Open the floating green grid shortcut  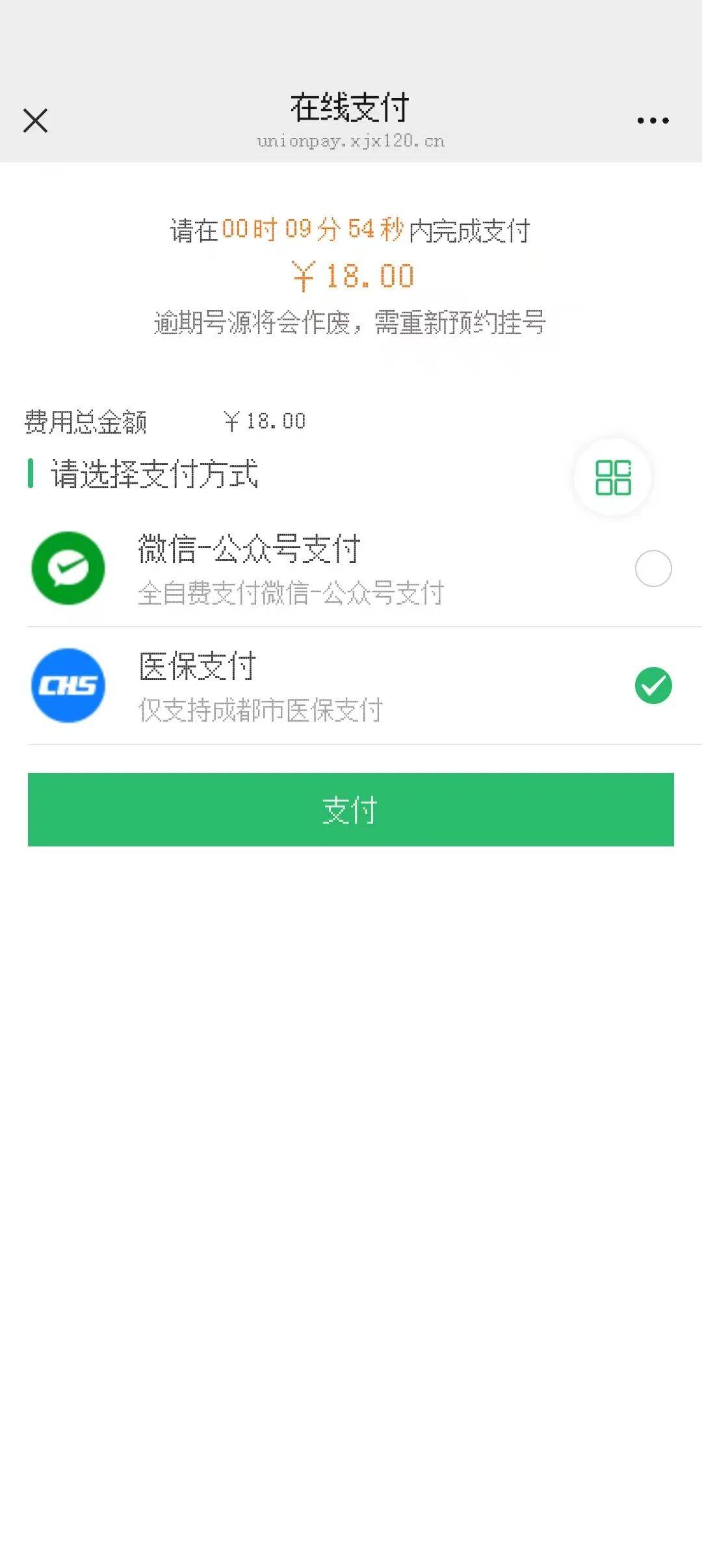point(613,478)
